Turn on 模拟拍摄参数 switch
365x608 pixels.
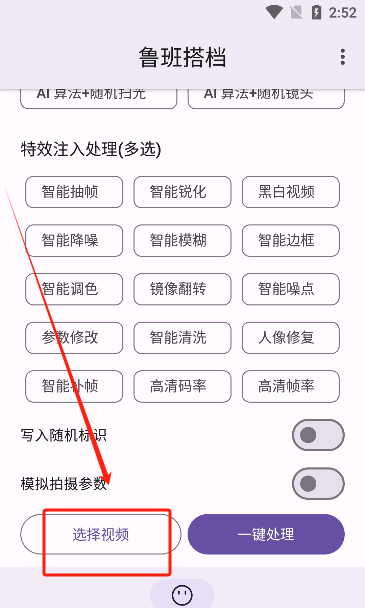pos(318,484)
